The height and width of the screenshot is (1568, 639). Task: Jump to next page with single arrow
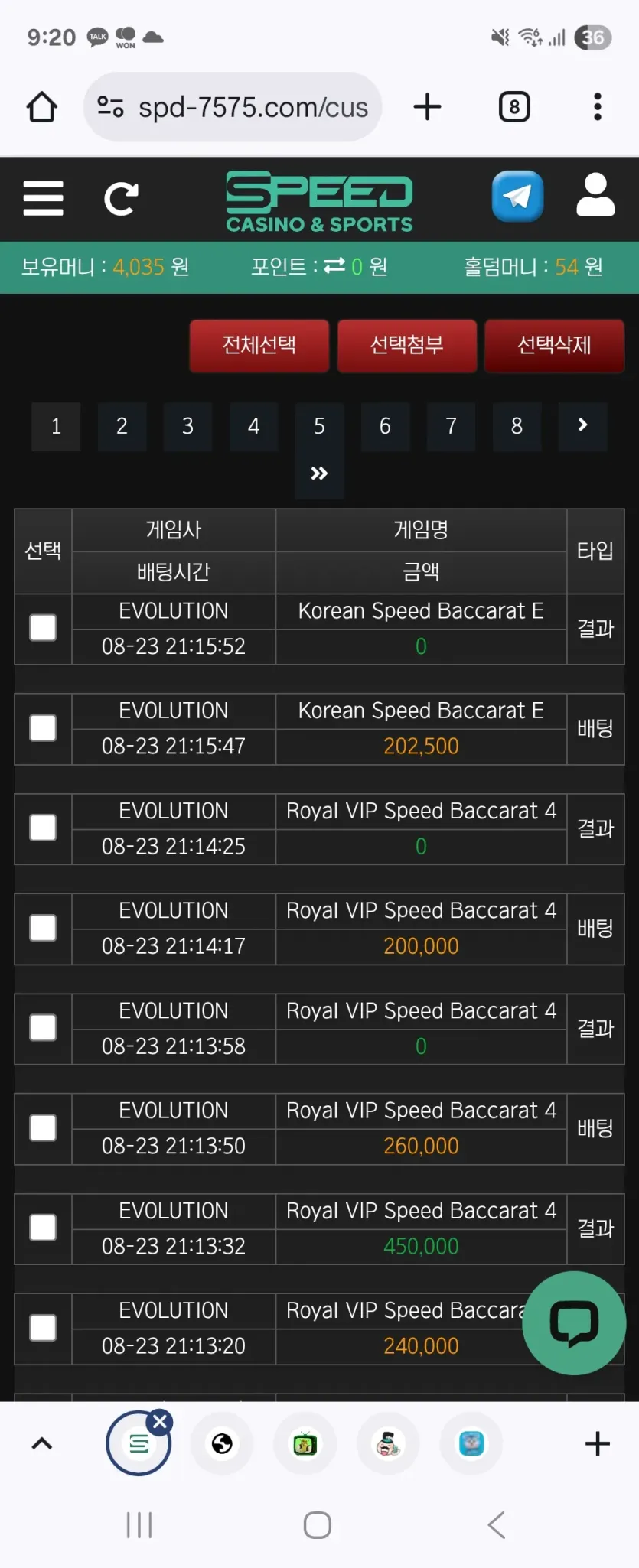coord(582,426)
